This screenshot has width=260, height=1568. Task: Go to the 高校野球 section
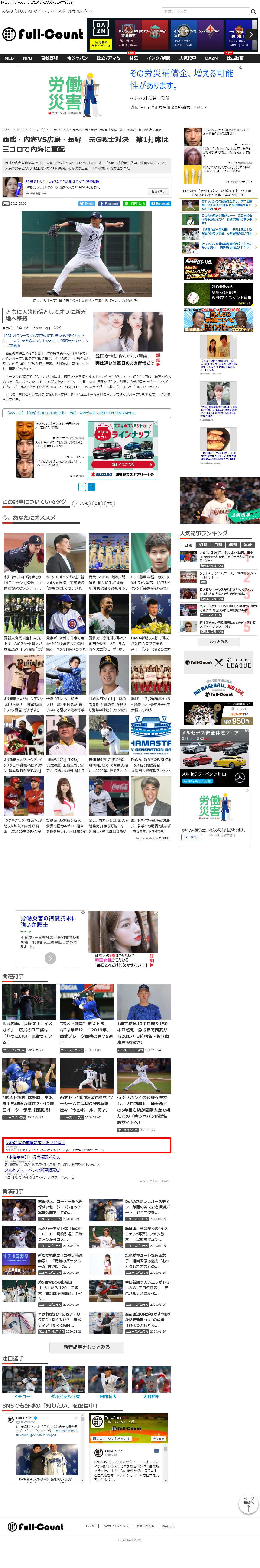[x=49, y=58]
